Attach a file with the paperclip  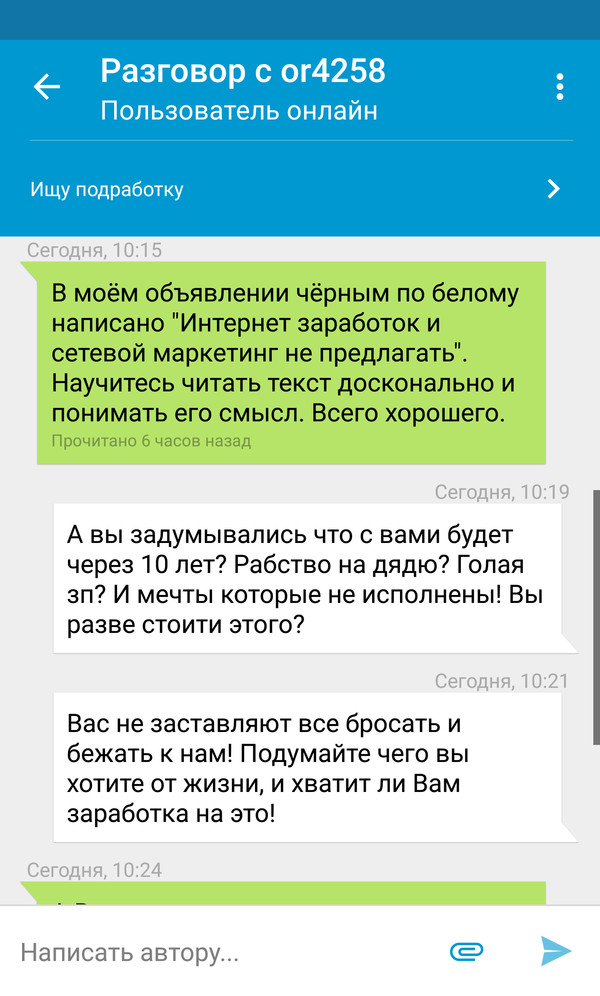467,951
